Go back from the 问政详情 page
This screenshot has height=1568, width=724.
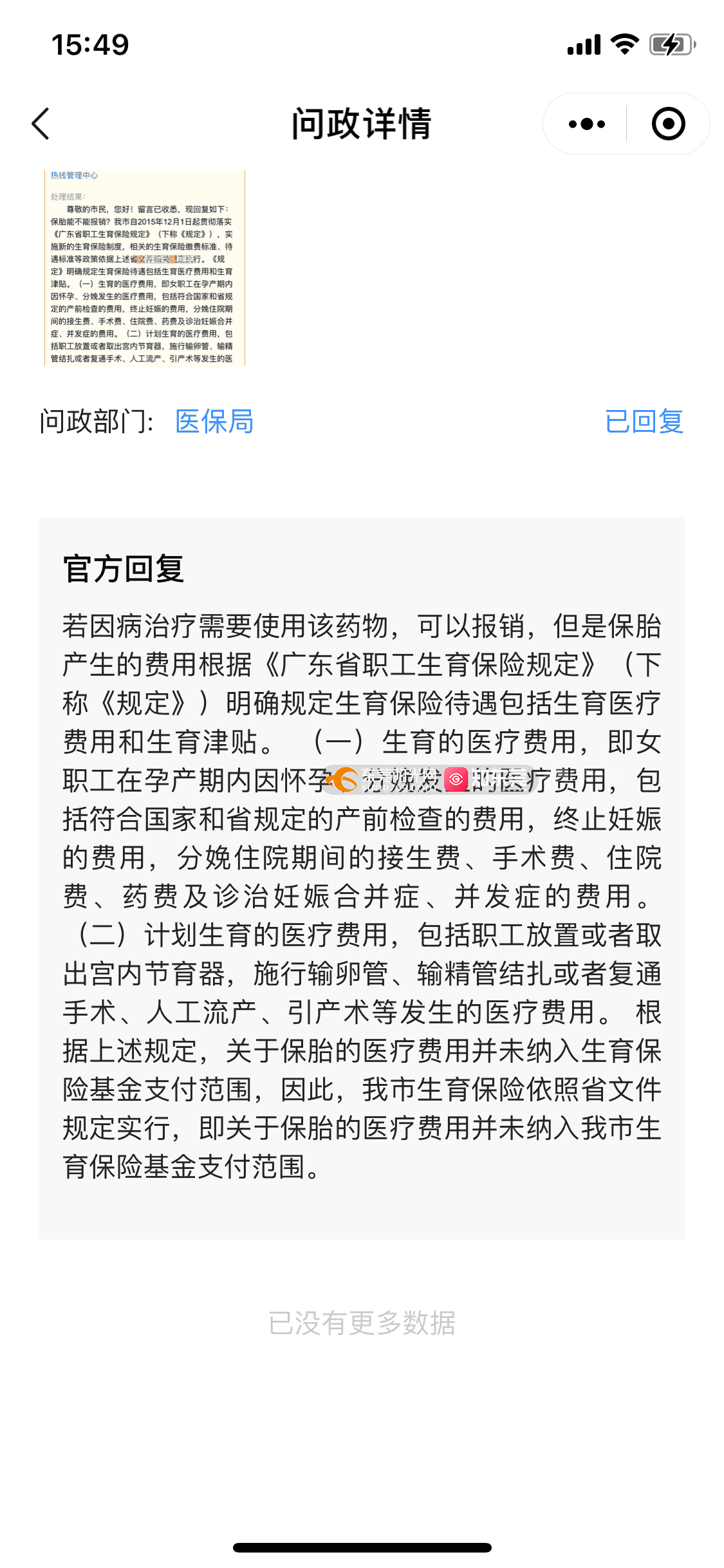(x=41, y=124)
